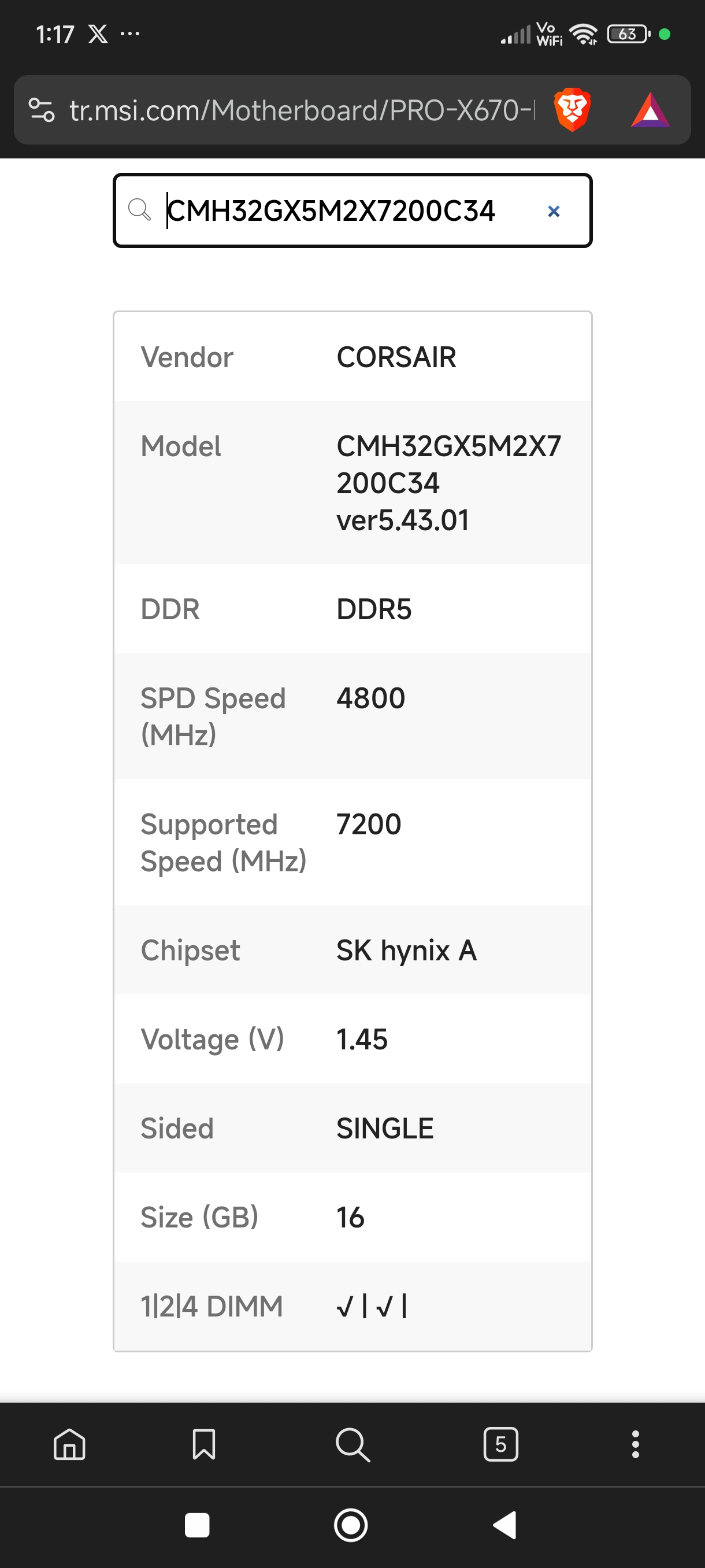Open the tab switcher showing 5 tabs
This screenshot has height=1568, width=705.
(x=500, y=1444)
